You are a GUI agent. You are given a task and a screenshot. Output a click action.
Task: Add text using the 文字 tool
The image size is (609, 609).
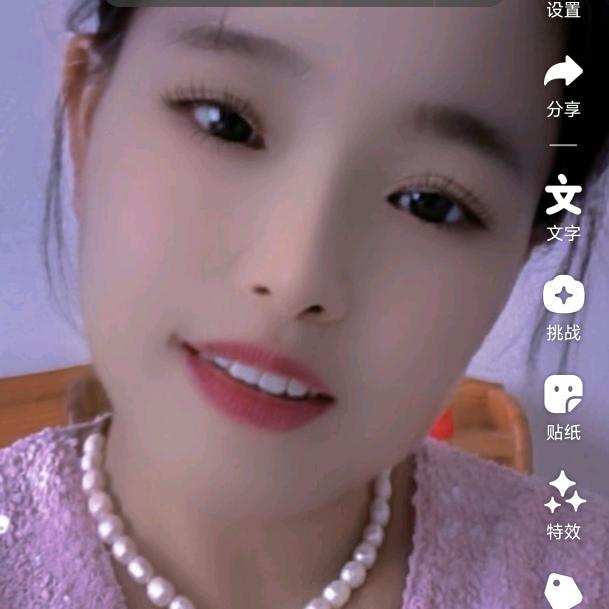coord(563,207)
